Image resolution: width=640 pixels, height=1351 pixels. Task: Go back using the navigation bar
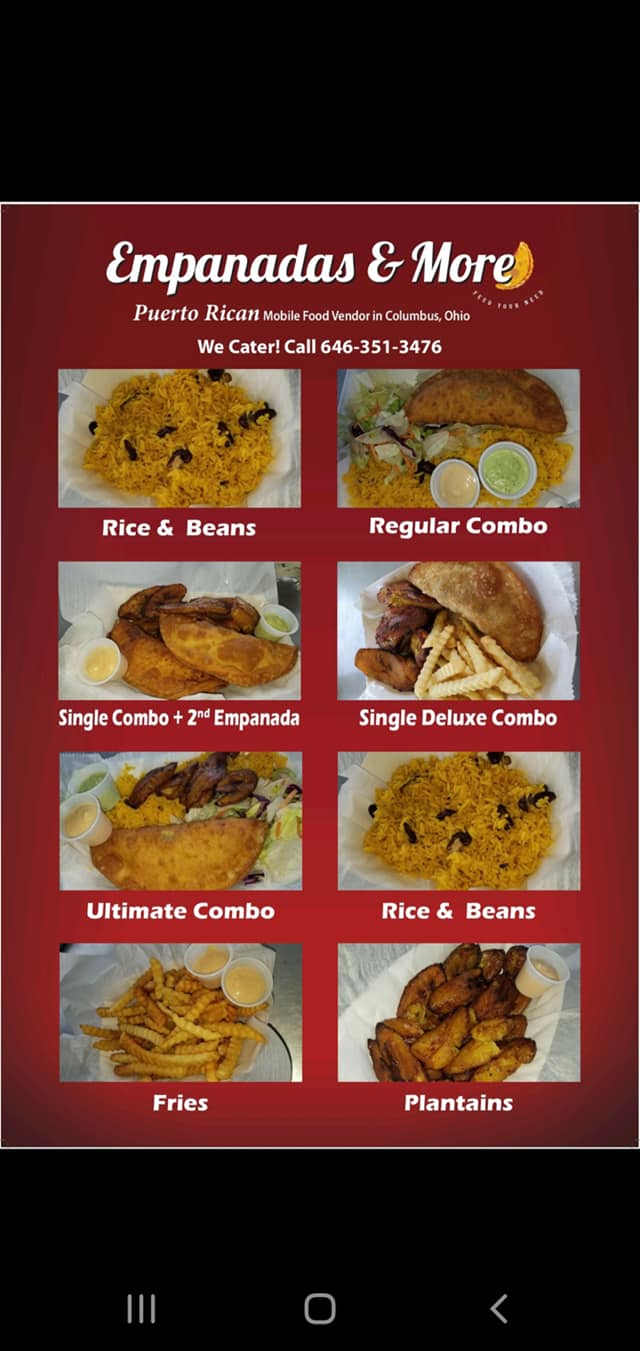coord(498,1308)
